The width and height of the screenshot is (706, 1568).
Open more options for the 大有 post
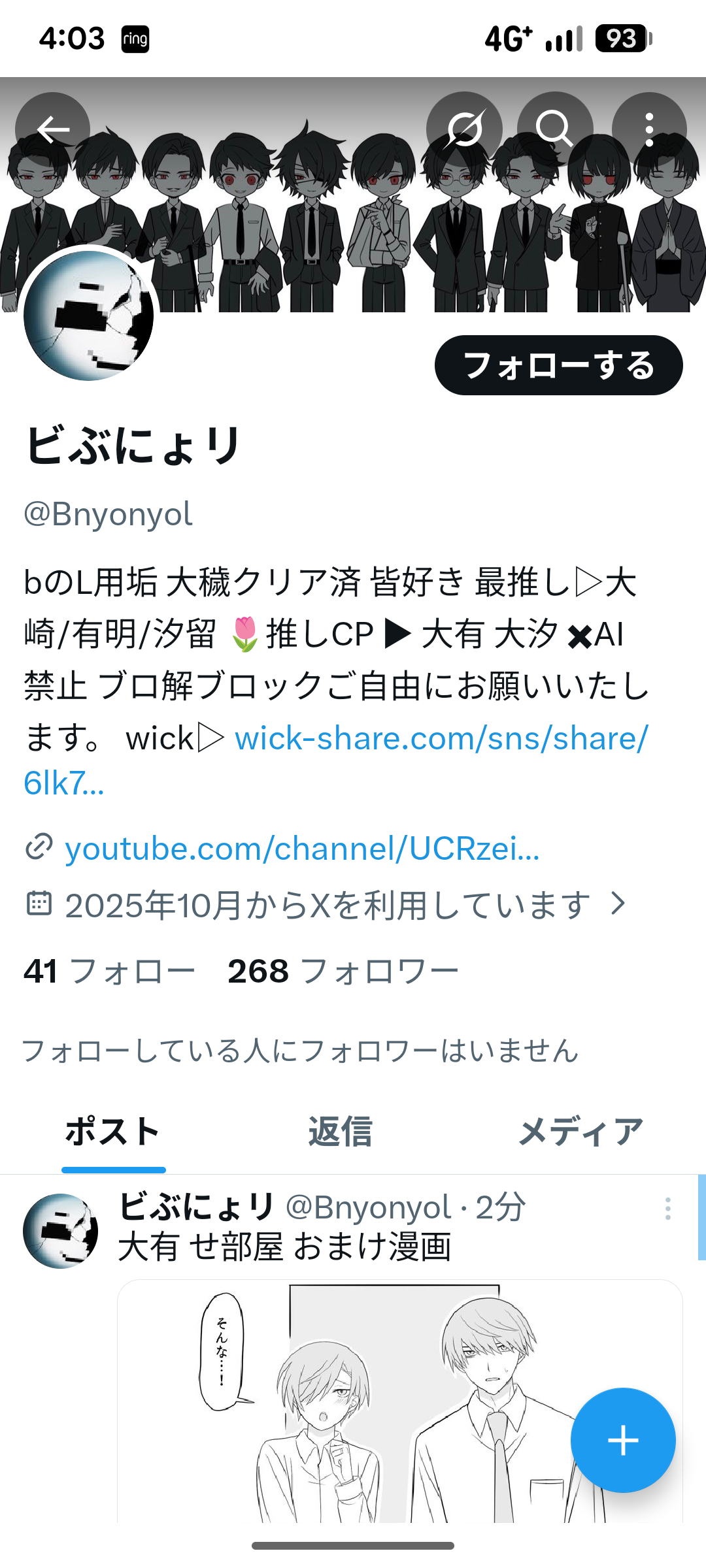667,1209
